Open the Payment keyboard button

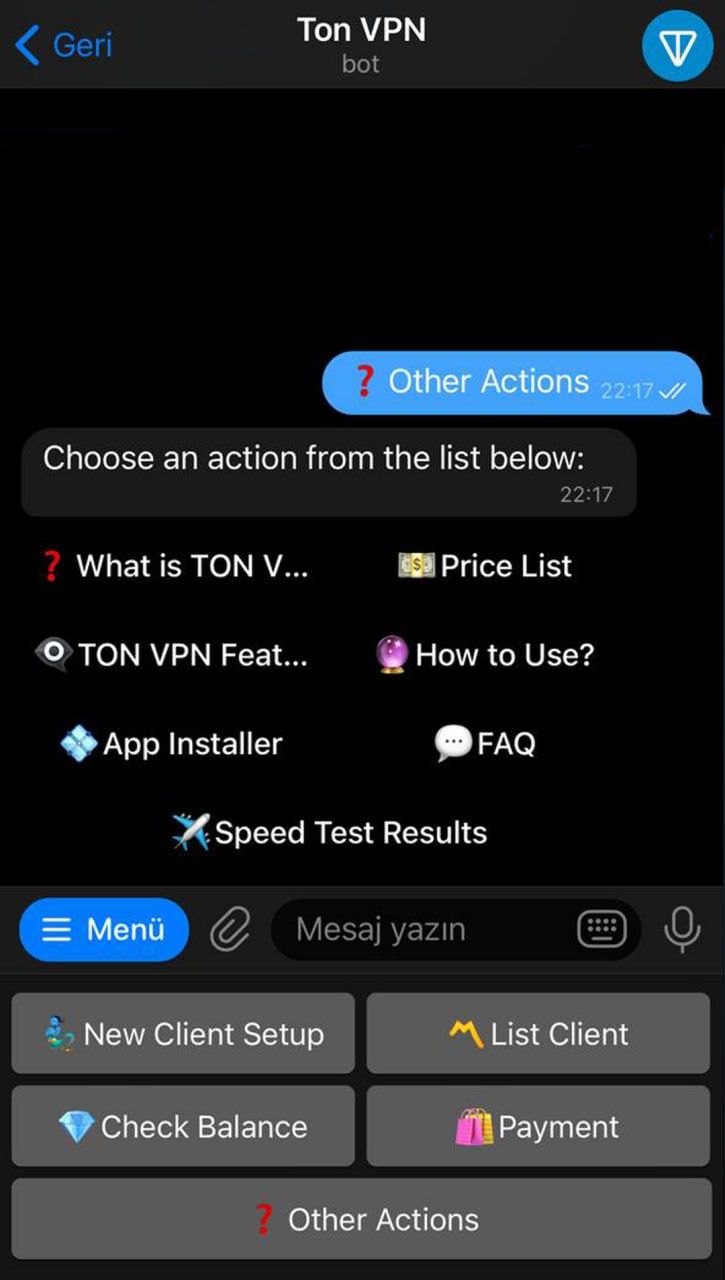540,1127
